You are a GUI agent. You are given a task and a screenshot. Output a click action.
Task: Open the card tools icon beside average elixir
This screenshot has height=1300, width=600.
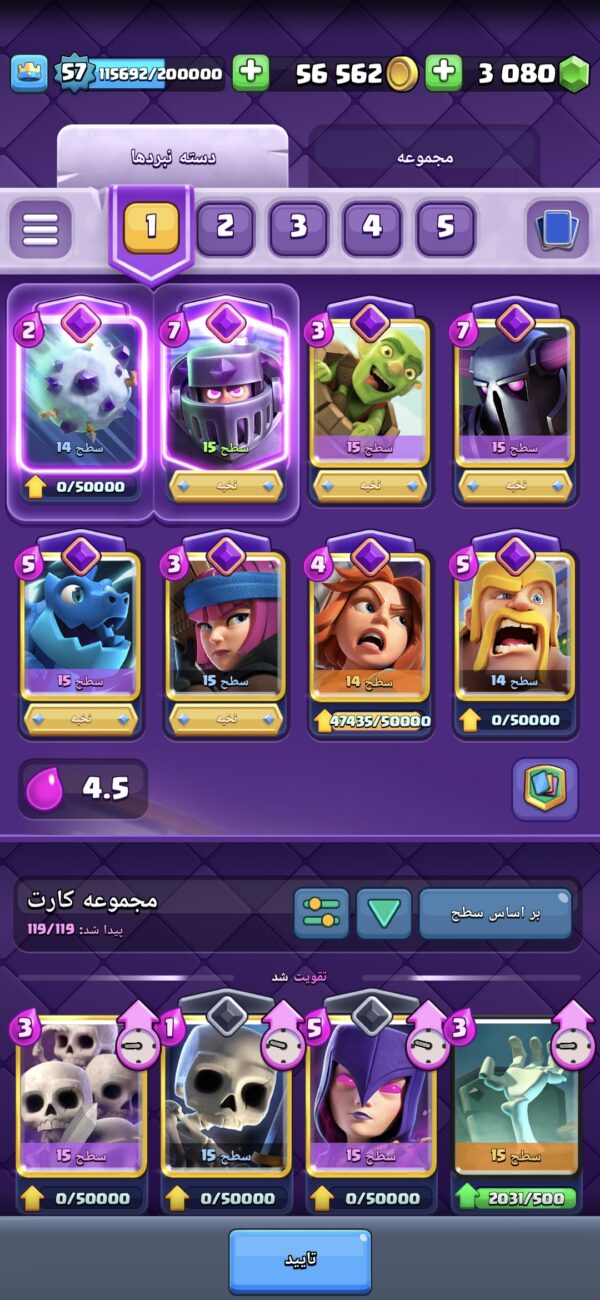(x=545, y=788)
